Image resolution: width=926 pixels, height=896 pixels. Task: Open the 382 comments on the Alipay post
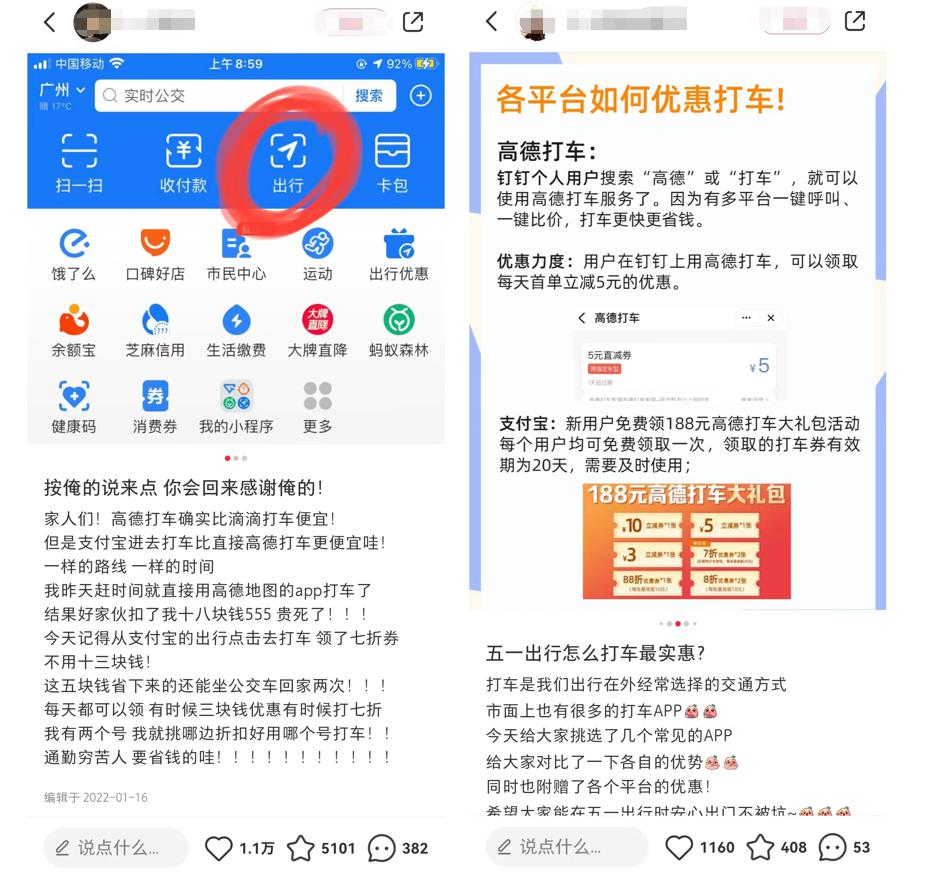coord(382,848)
